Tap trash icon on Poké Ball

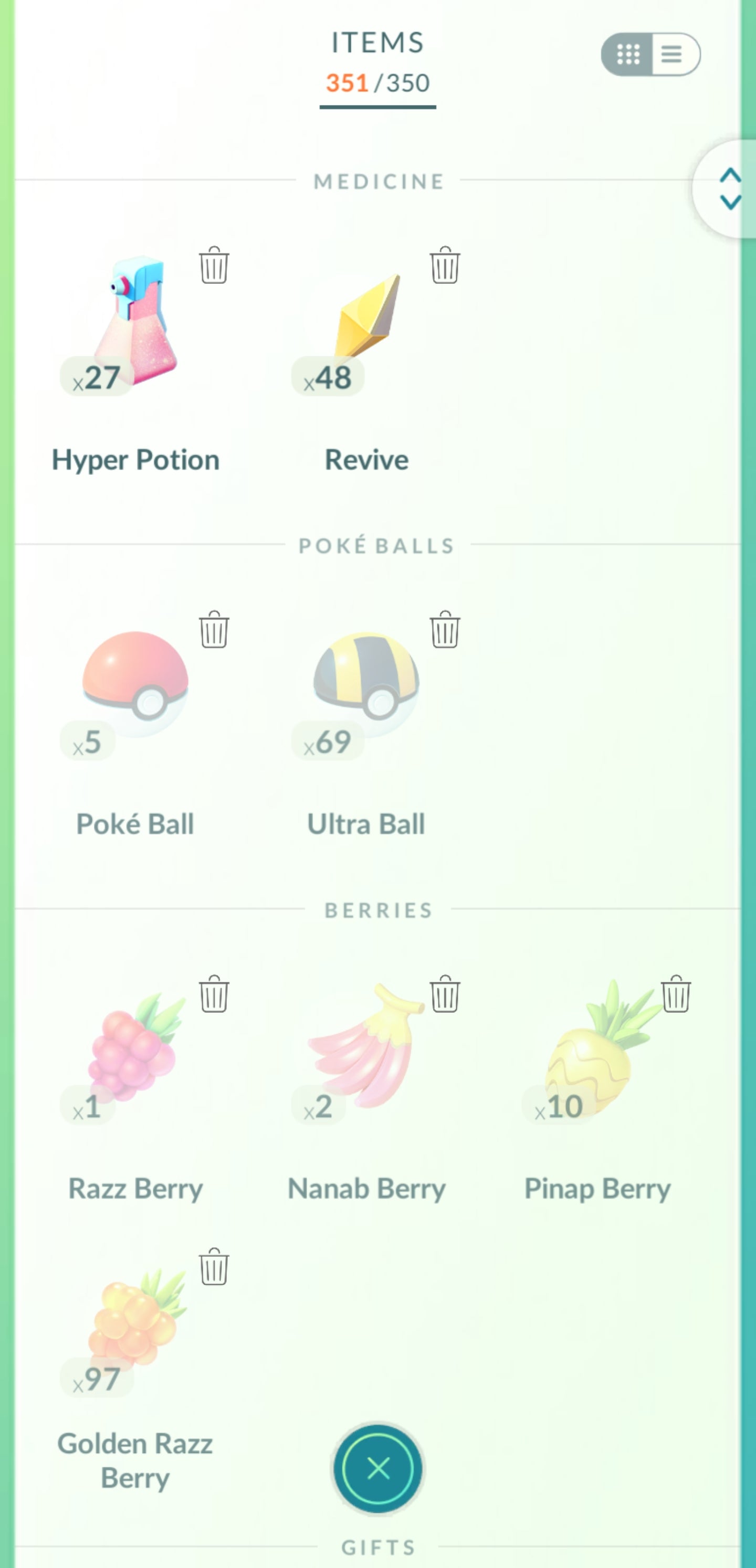coord(214,630)
